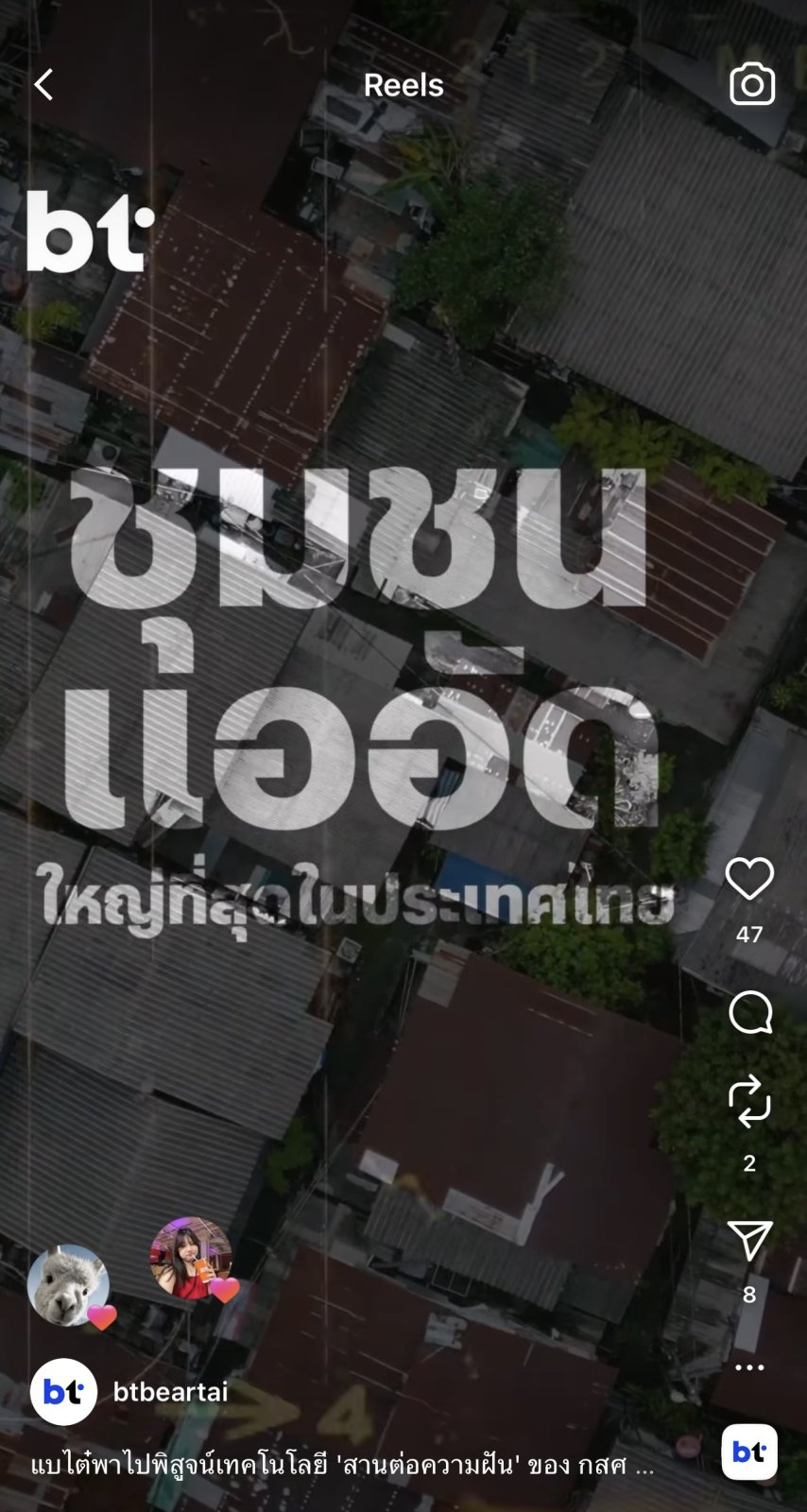Viewport: 807px width, 1512px height.
Task: Open the comments on this reel
Action: tap(750, 1013)
